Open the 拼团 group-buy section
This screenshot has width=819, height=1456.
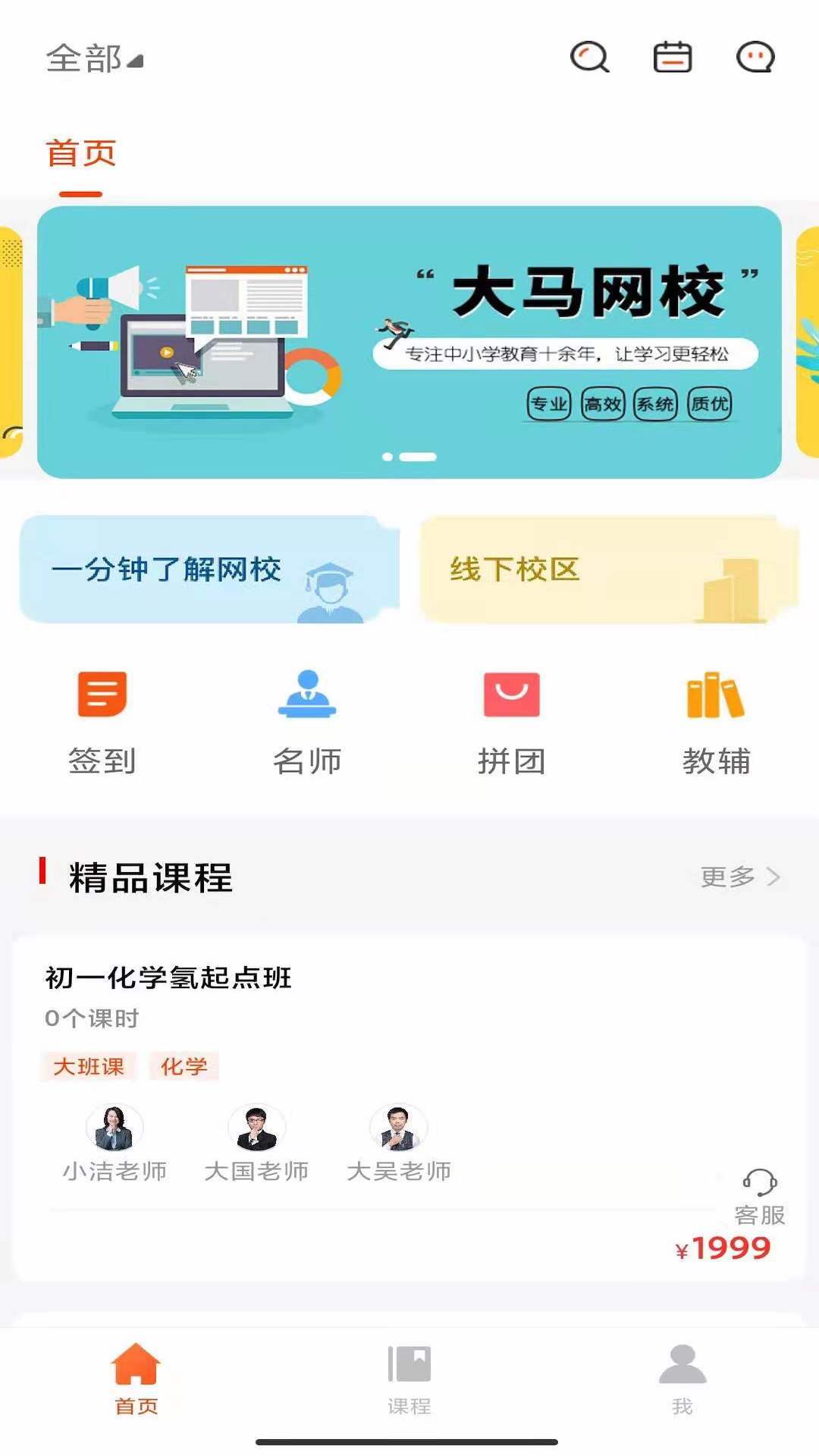[x=512, y=722]
